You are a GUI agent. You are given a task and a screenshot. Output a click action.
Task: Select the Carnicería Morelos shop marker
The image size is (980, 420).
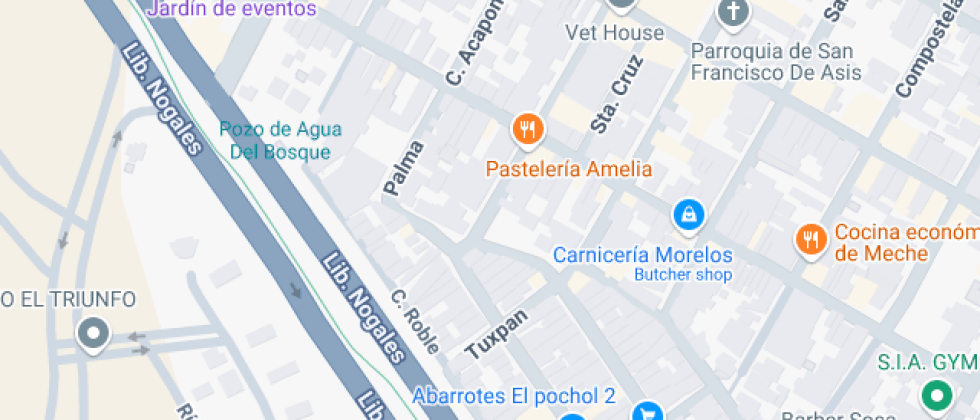688,216
